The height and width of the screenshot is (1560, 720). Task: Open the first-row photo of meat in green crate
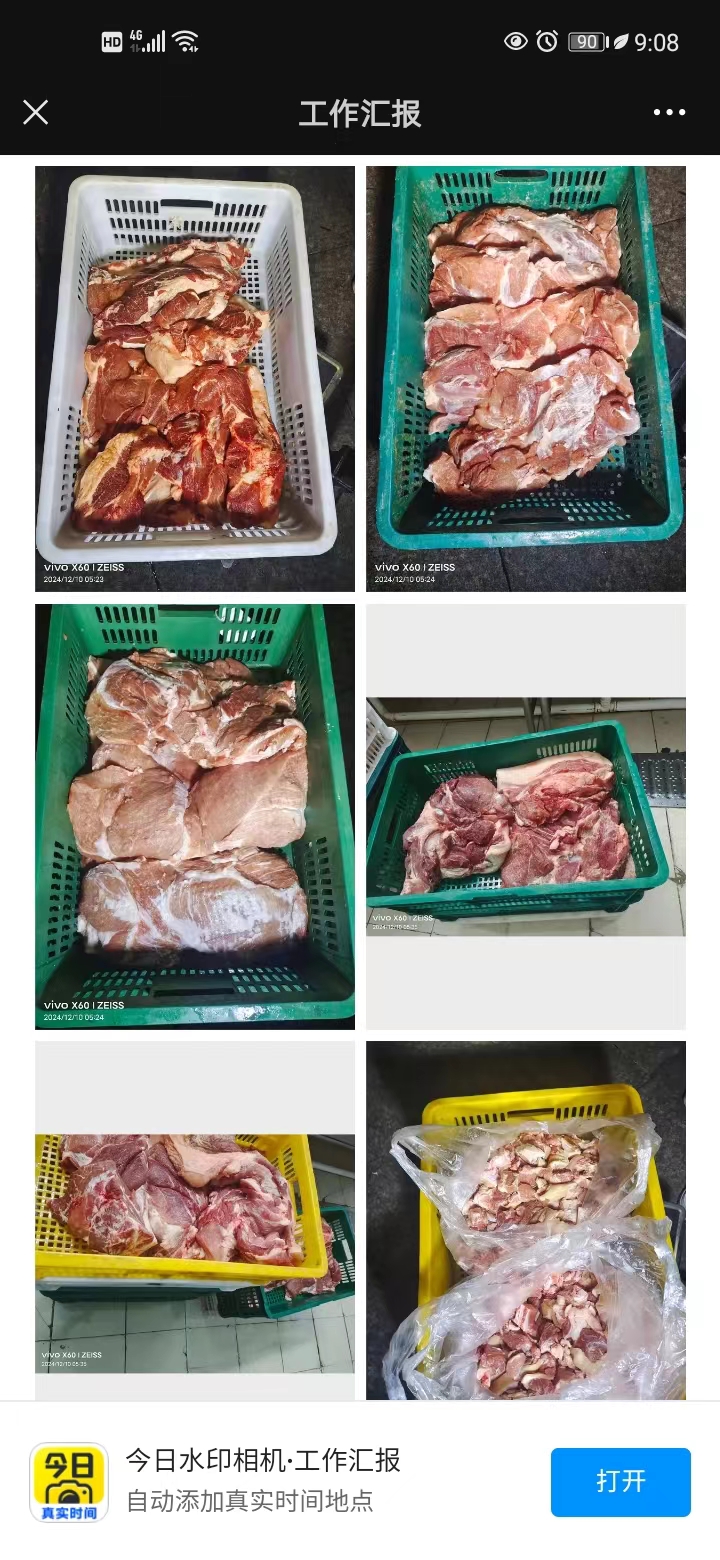[526, 379]
